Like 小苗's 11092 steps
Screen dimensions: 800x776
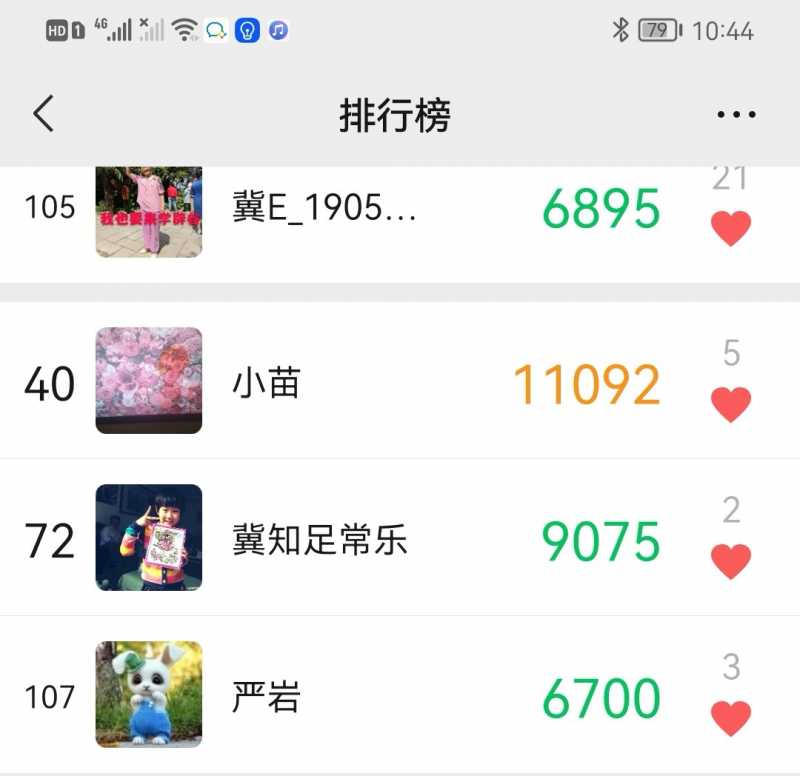(731, 404)
